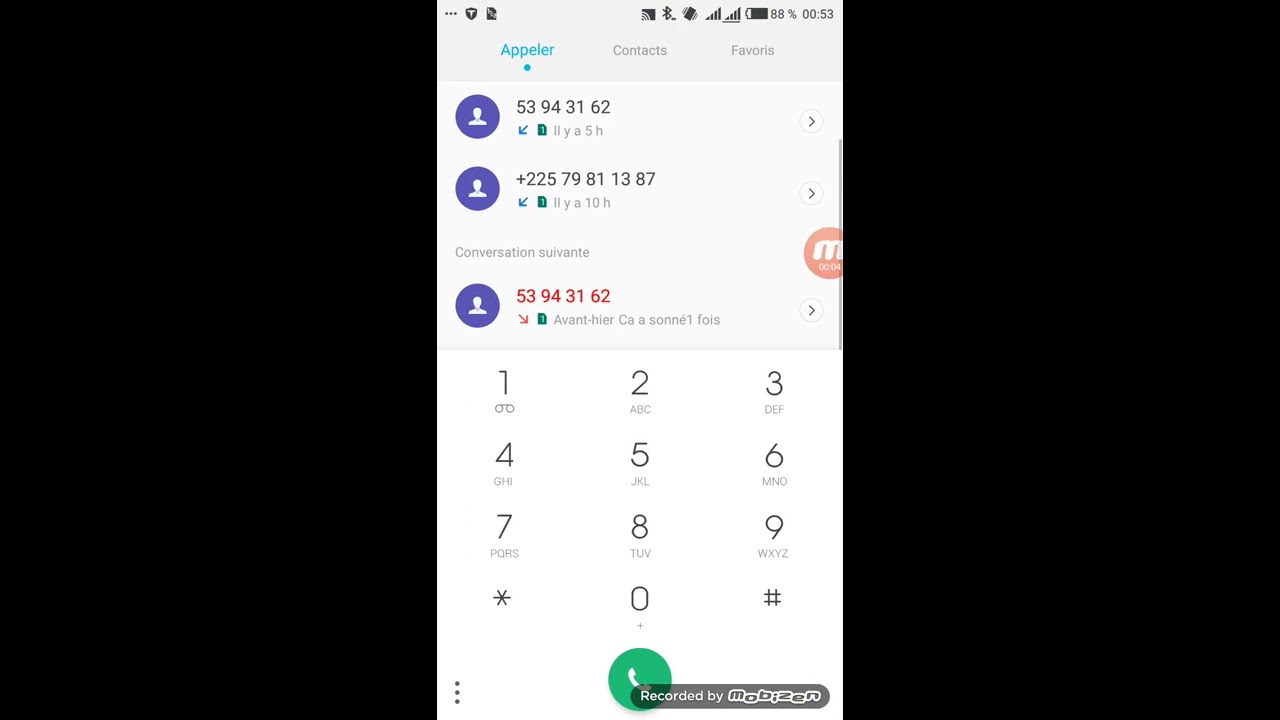Enter the star symbol key
This screenshot has width=1280, height=720.
(x=502, y=598)
